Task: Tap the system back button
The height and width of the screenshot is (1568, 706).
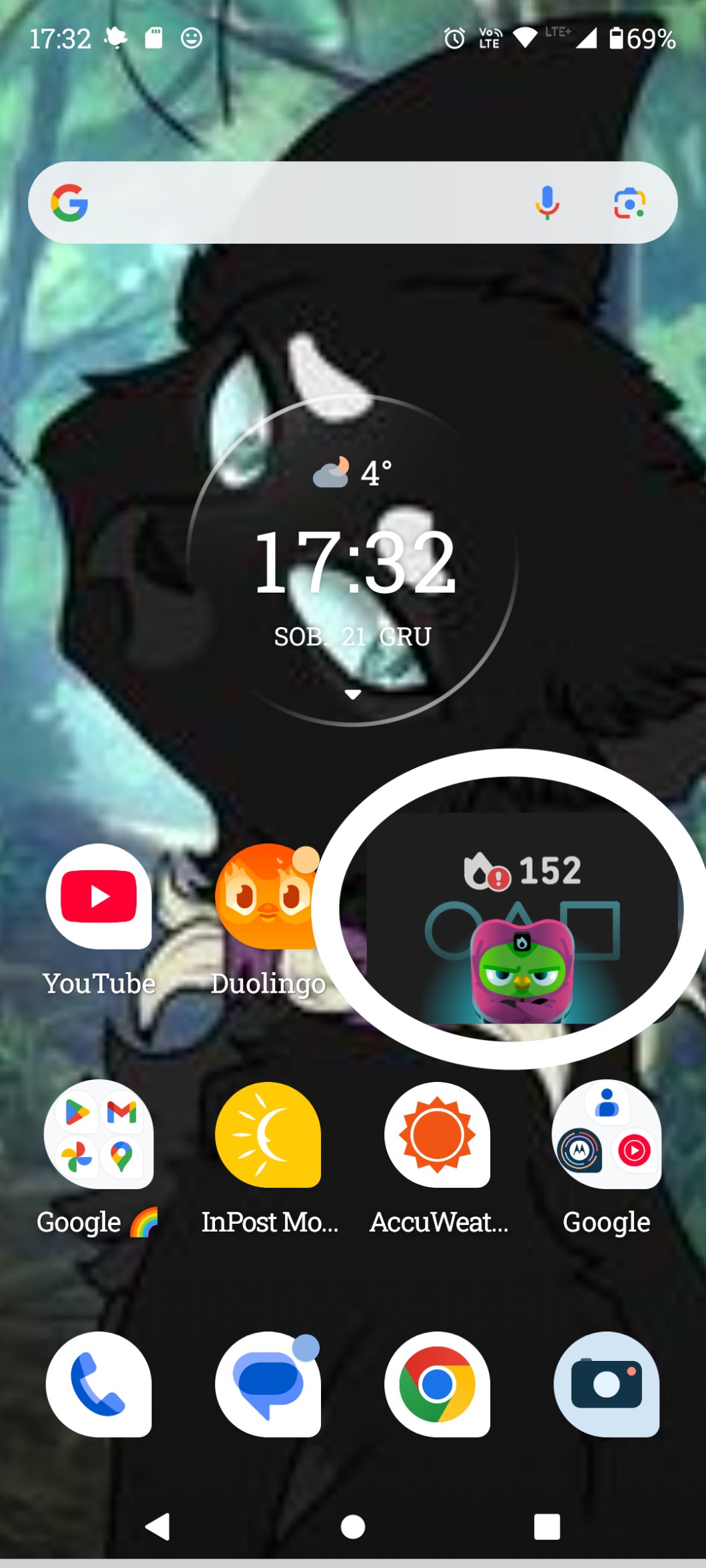Action: click(x=159, y=1527)
